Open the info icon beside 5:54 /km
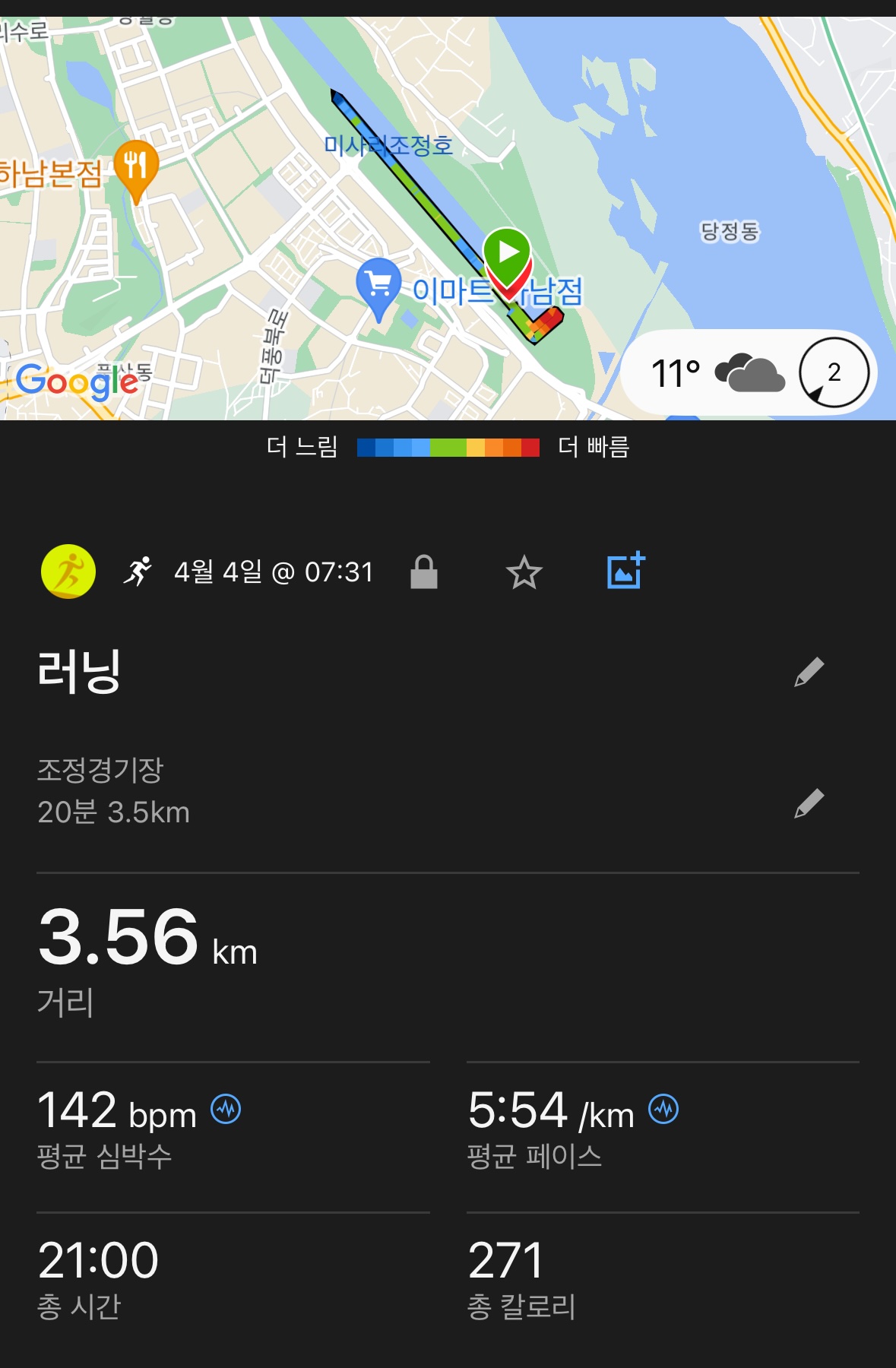 (x=663, y=1109)
